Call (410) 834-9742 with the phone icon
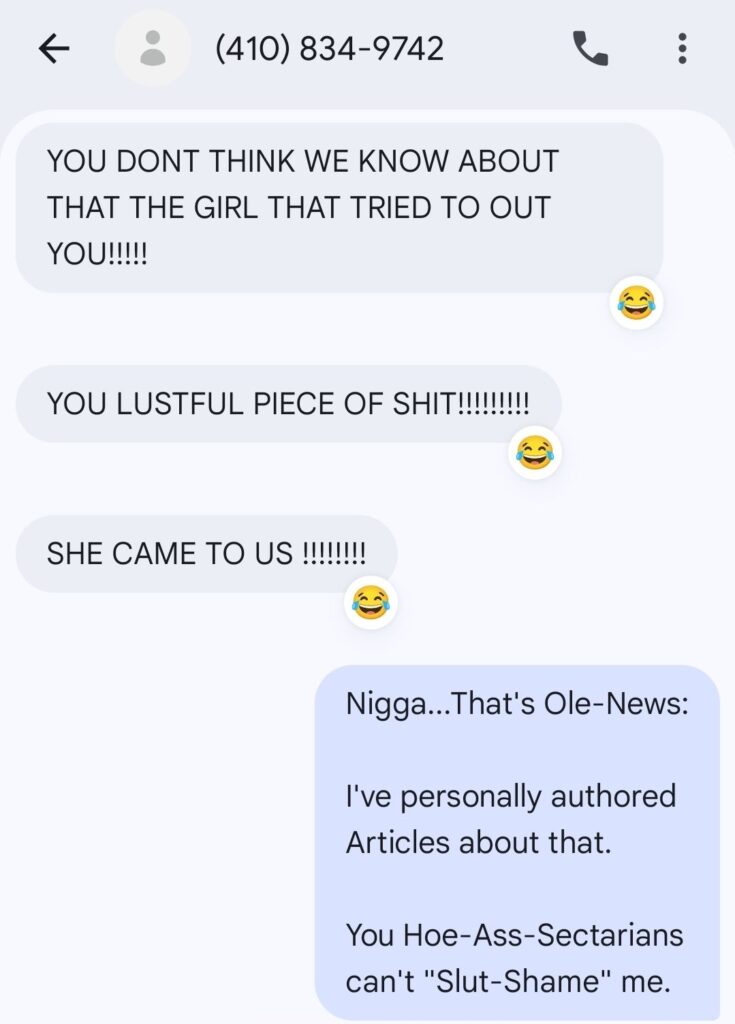This screenshot has height=1024, width=735. [590, 48]
